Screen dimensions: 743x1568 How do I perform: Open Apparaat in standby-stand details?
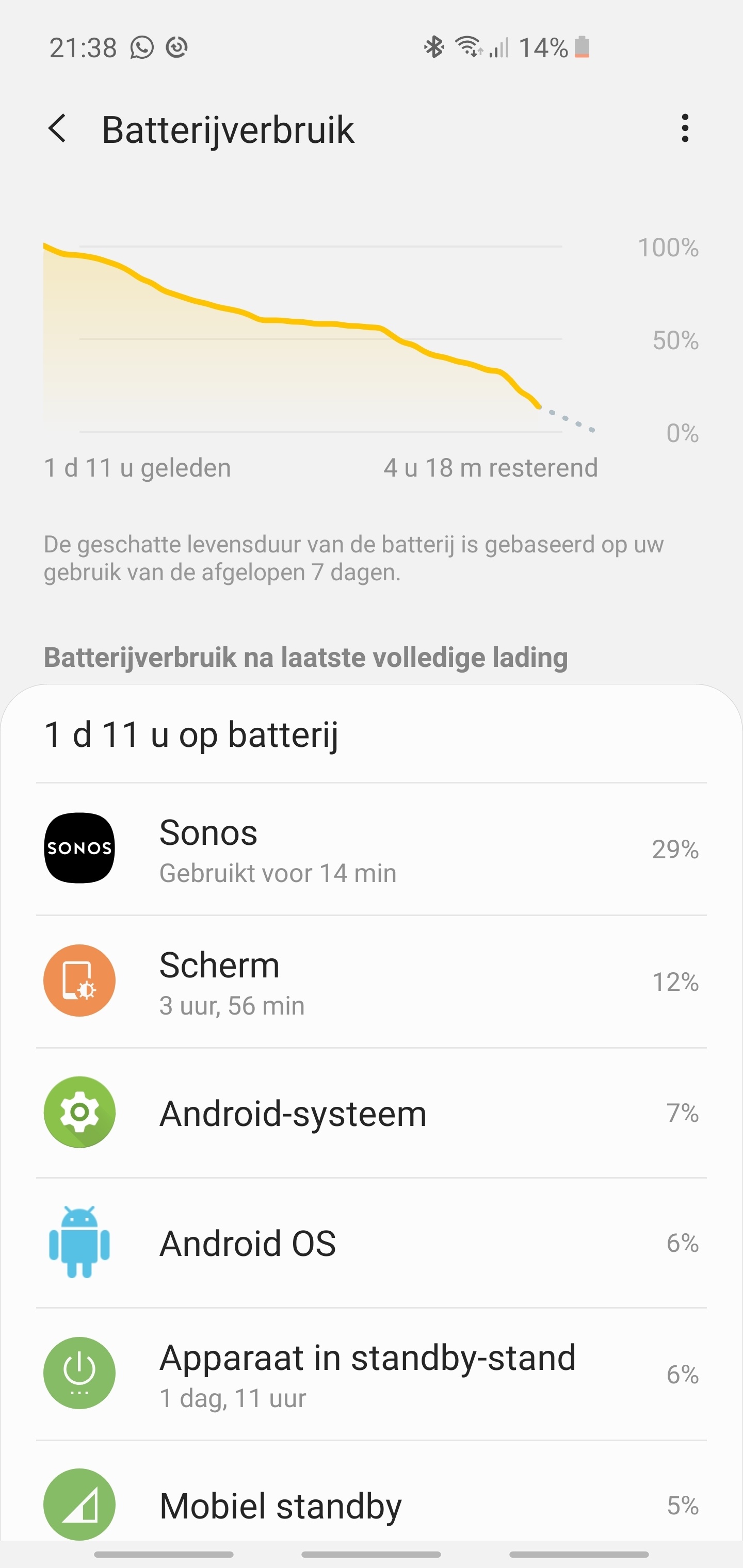(372, 1375)
